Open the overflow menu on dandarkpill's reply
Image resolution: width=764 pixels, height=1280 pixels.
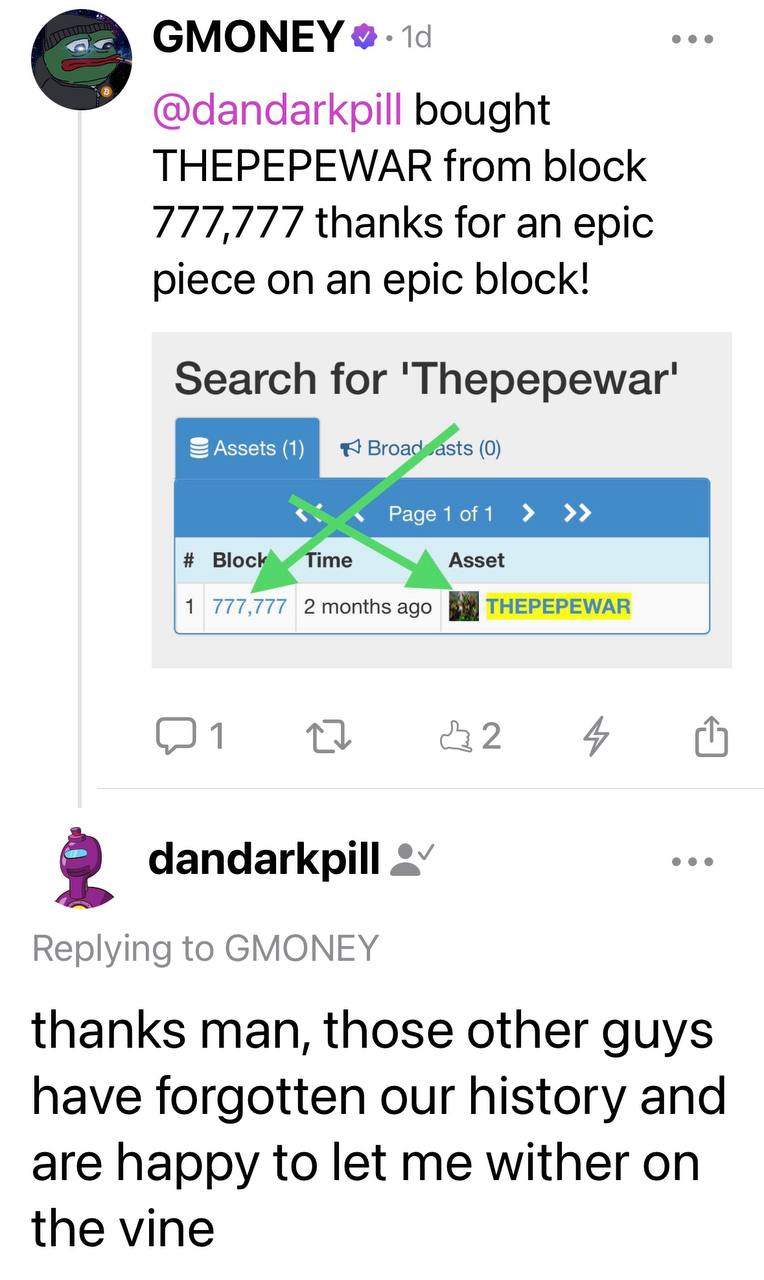click(693, 861)
